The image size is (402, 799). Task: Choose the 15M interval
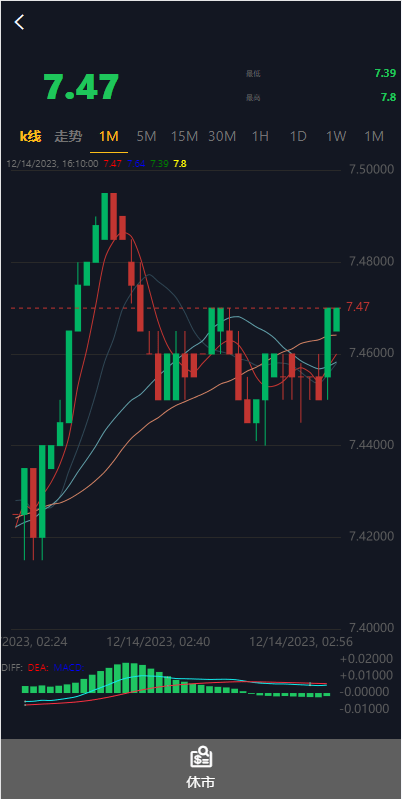pos(184,136)
